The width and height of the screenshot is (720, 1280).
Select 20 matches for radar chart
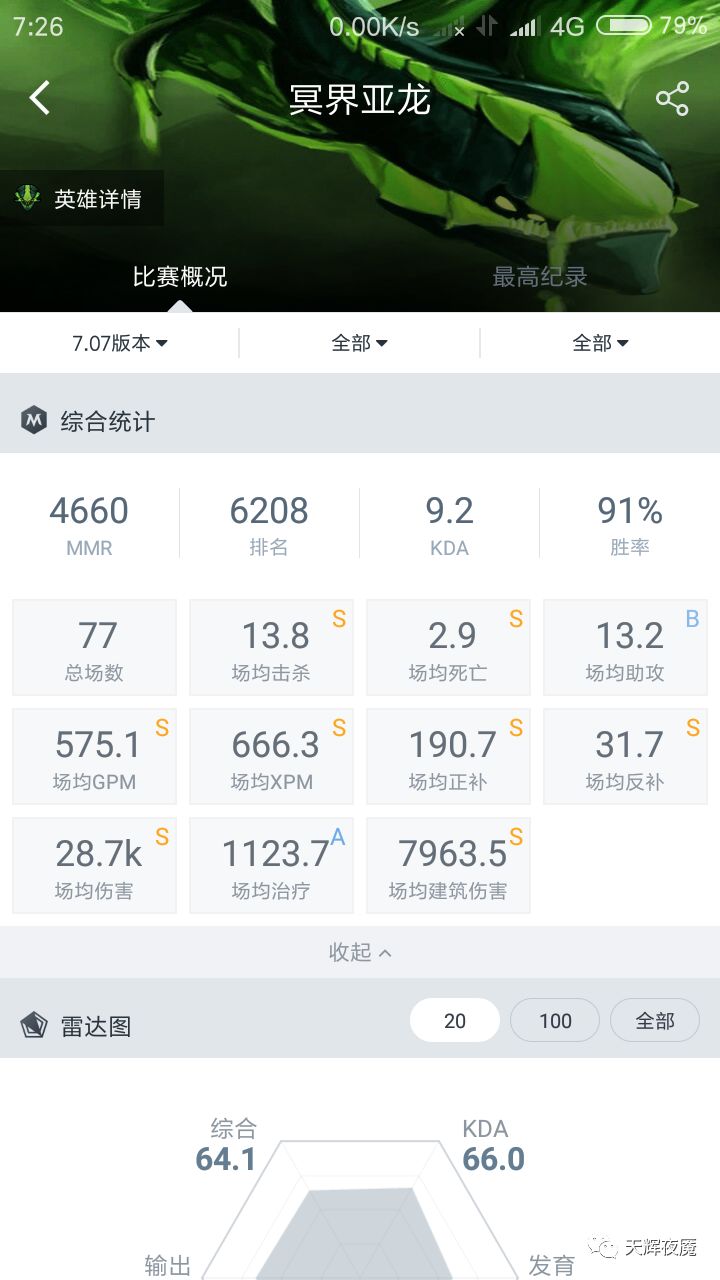coord(455,1021)
